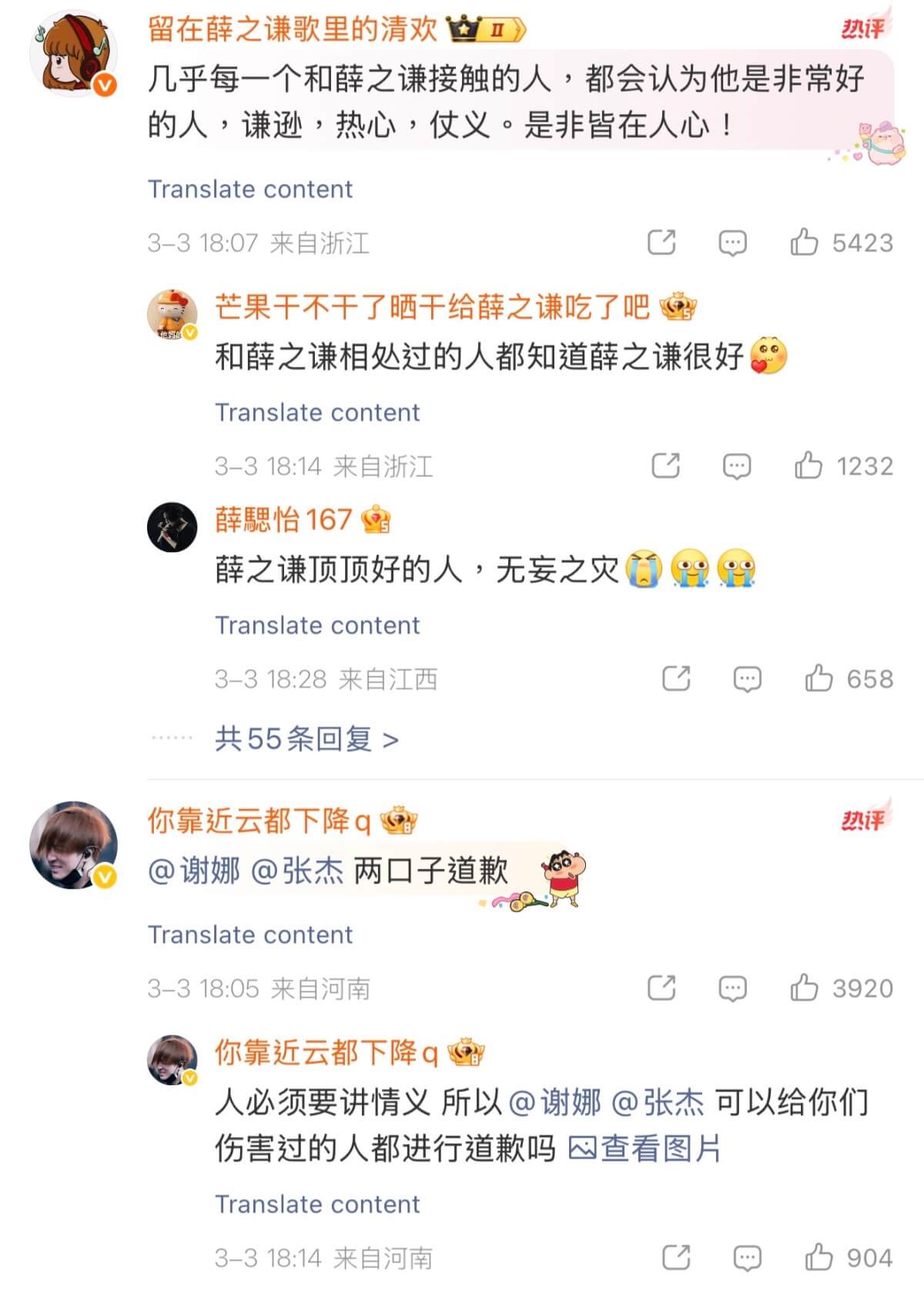This screenshot has width=924, height=1291.
Task: Like 薛騦怡167's reply with 658 likes
Action: (819, 679)
